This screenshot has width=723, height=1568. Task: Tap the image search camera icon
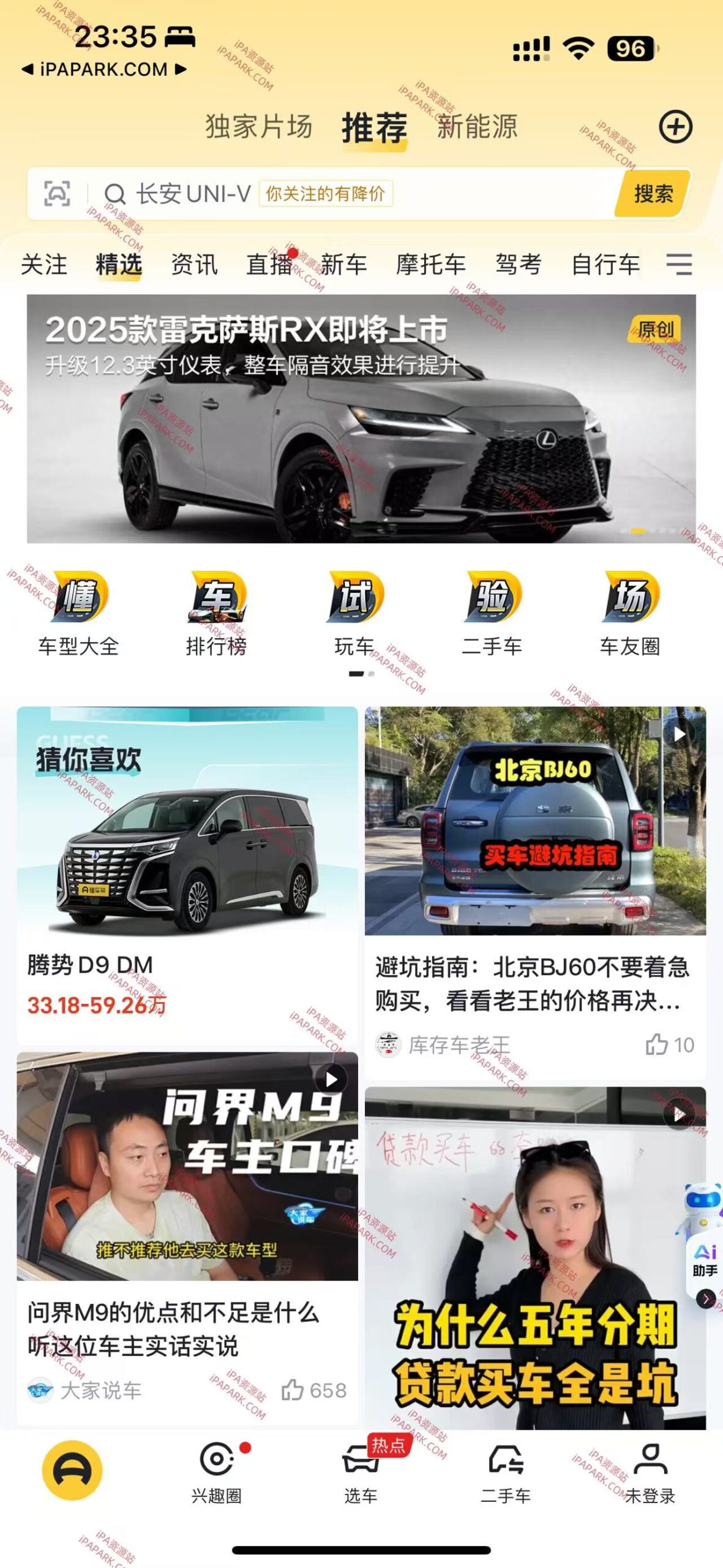55,195
